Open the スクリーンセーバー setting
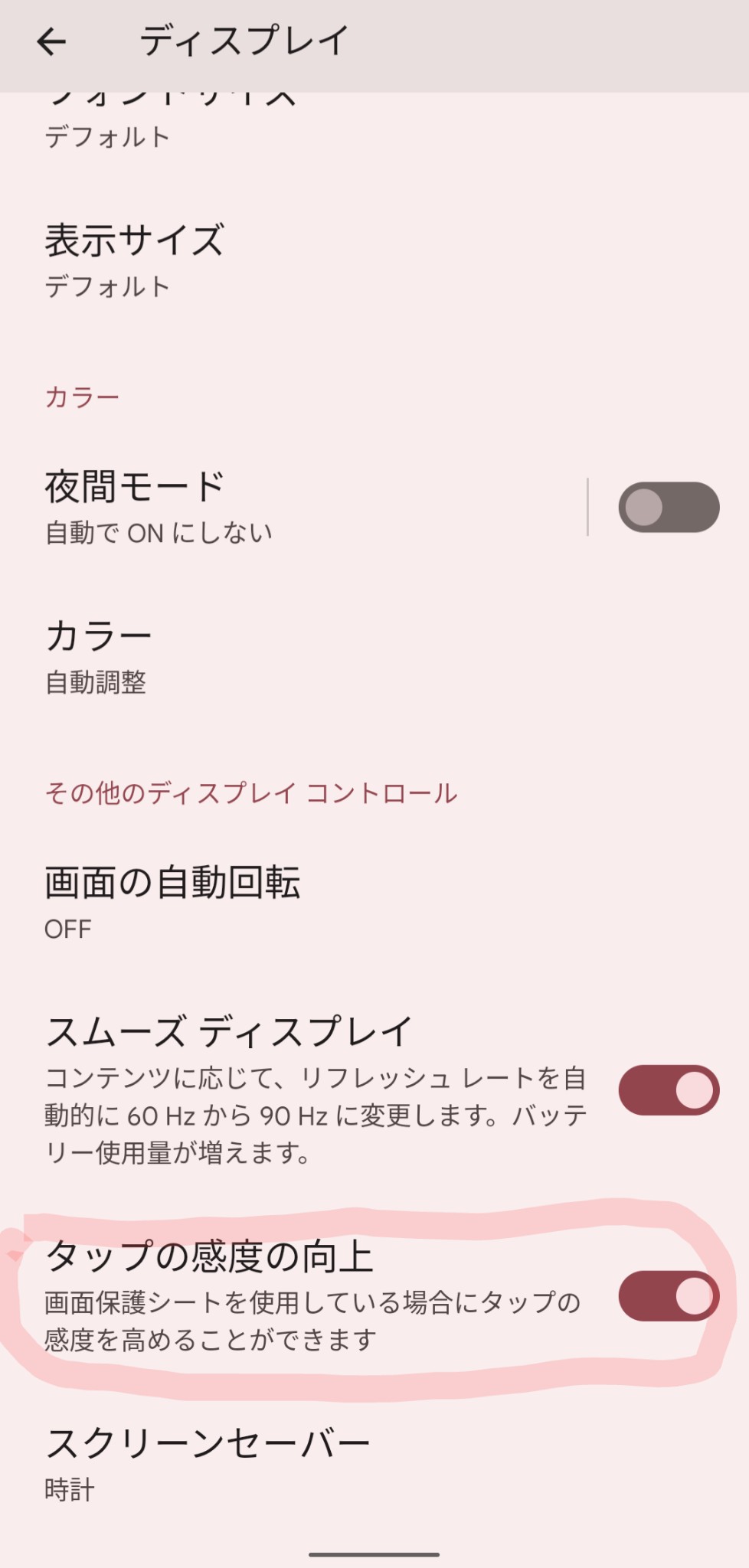749x1568 pixels. [x=374, y=1464]
